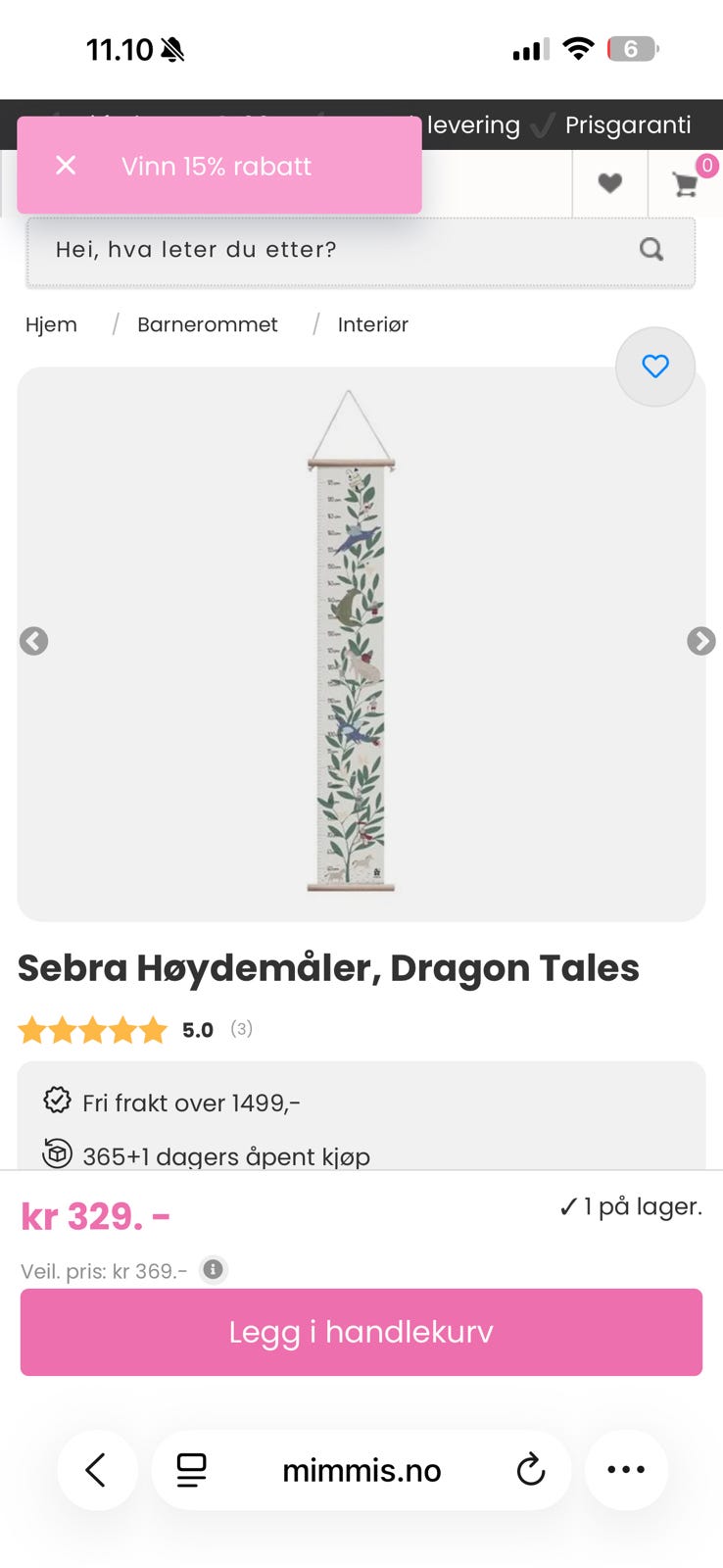Click the free shipping badge icon

coord(56,1101)
